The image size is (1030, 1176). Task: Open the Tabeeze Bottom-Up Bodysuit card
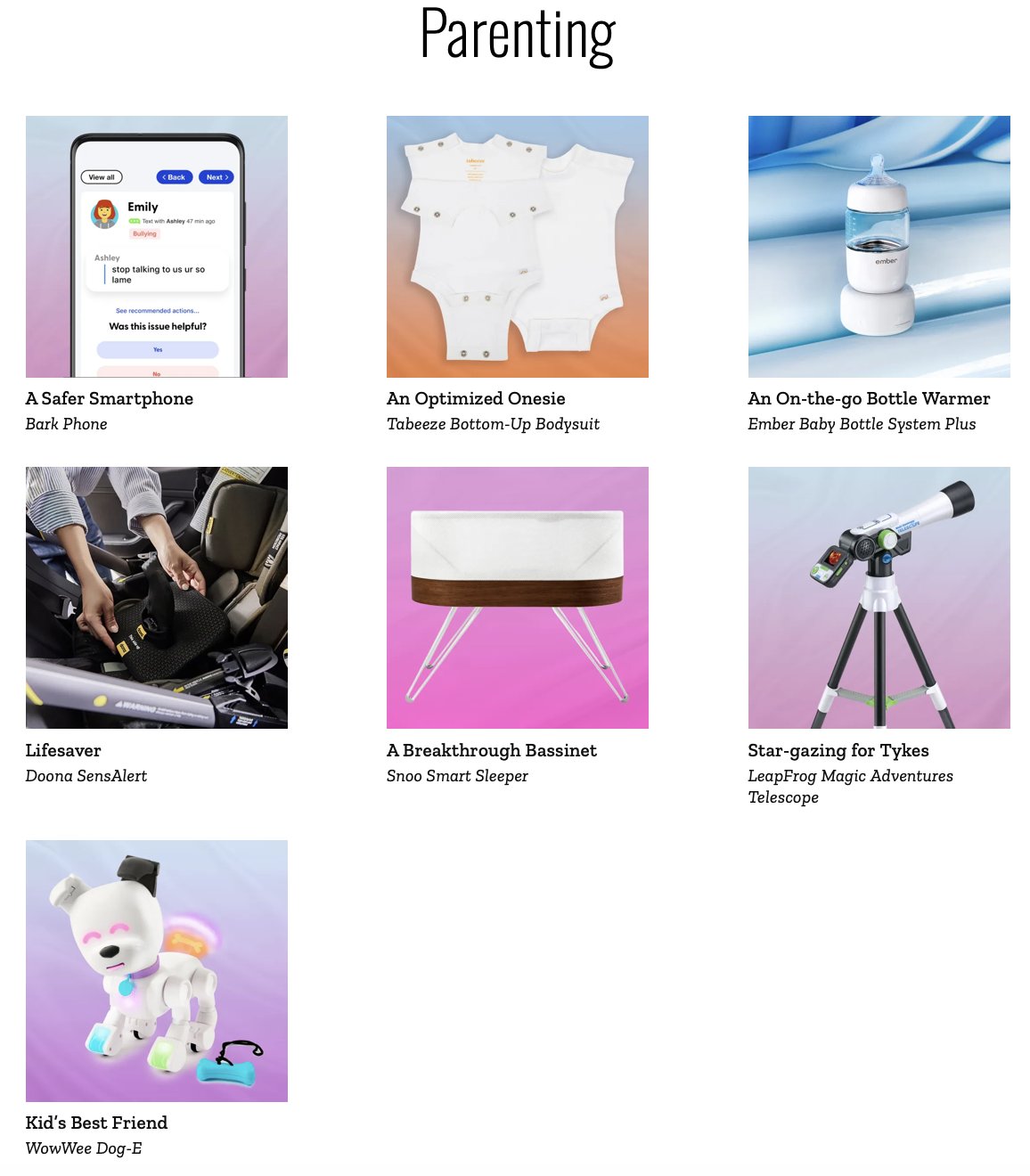point(517,247)
